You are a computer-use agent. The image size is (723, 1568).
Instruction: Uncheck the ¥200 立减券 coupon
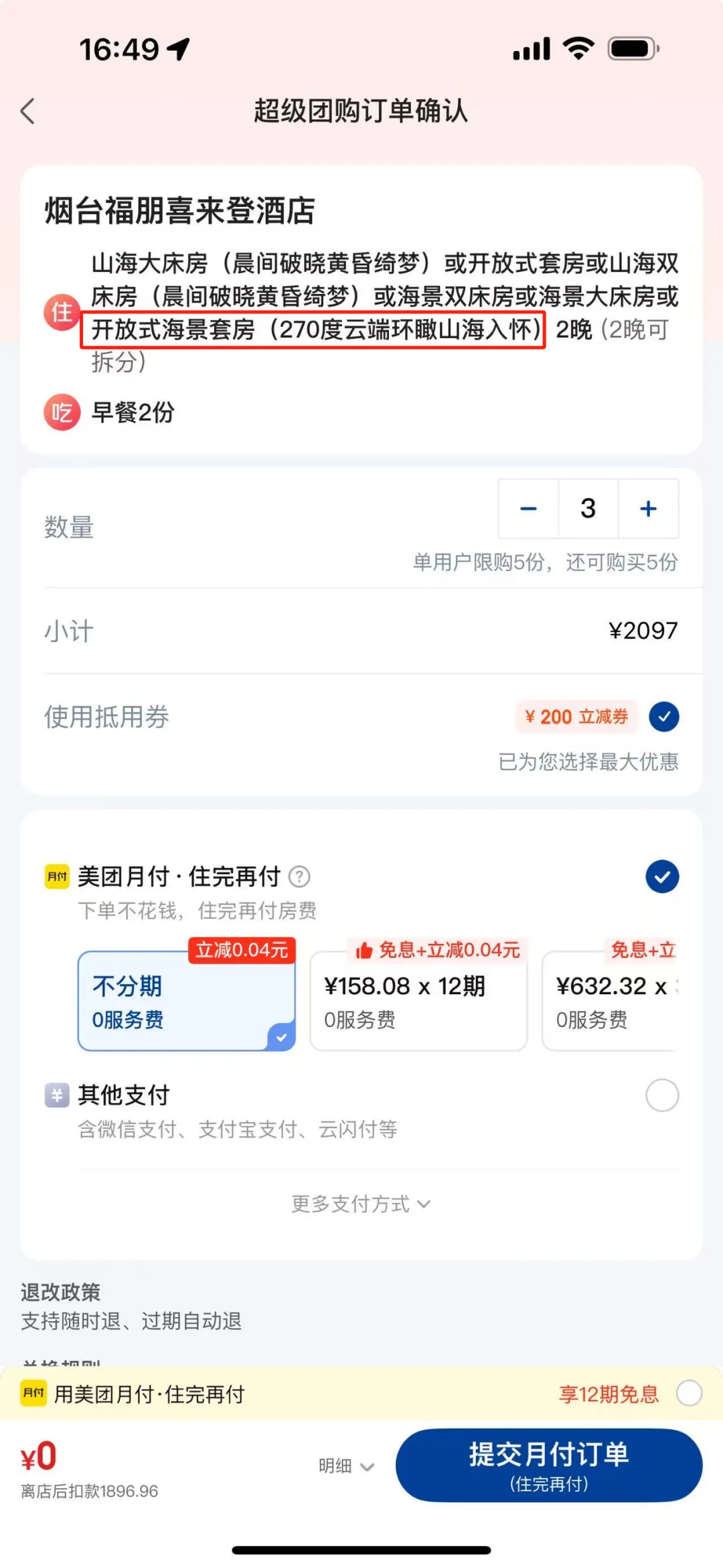(663, 716)
